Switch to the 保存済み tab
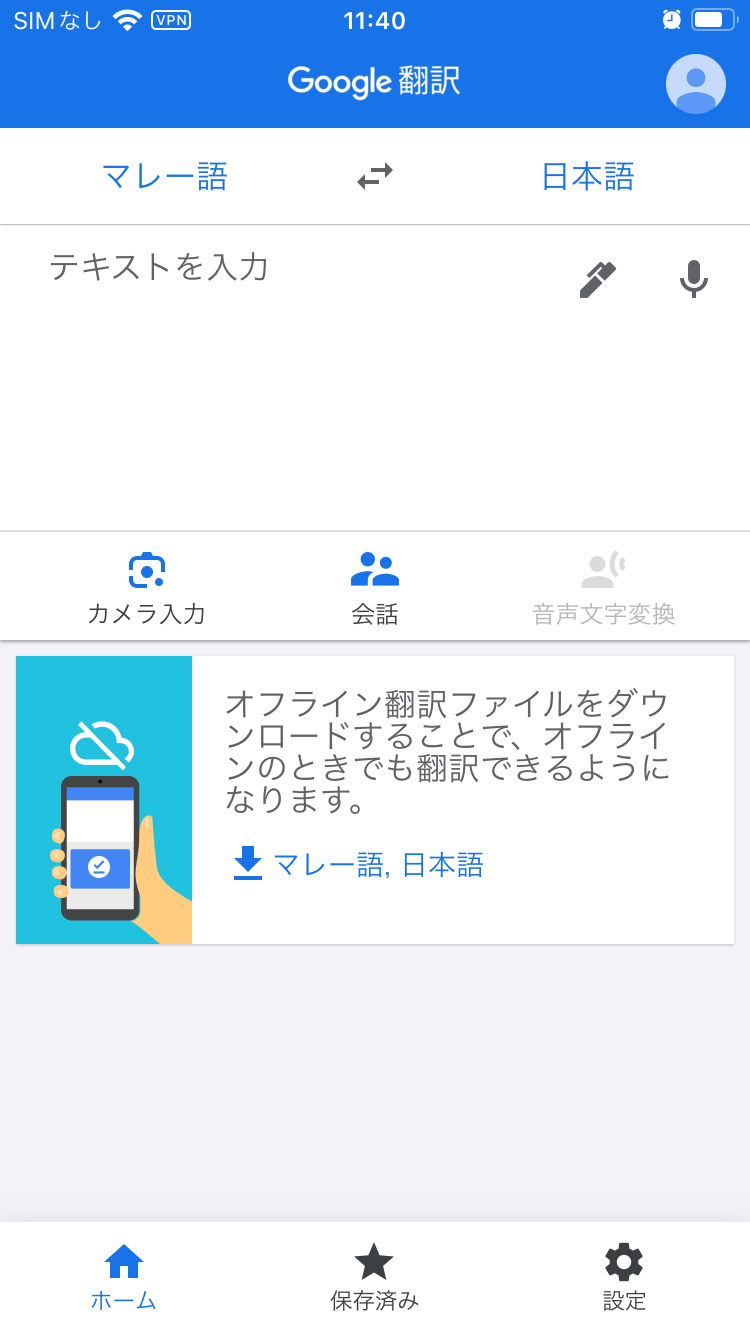Screen dimensions: 750x1334 click(x=374, y=1276)
